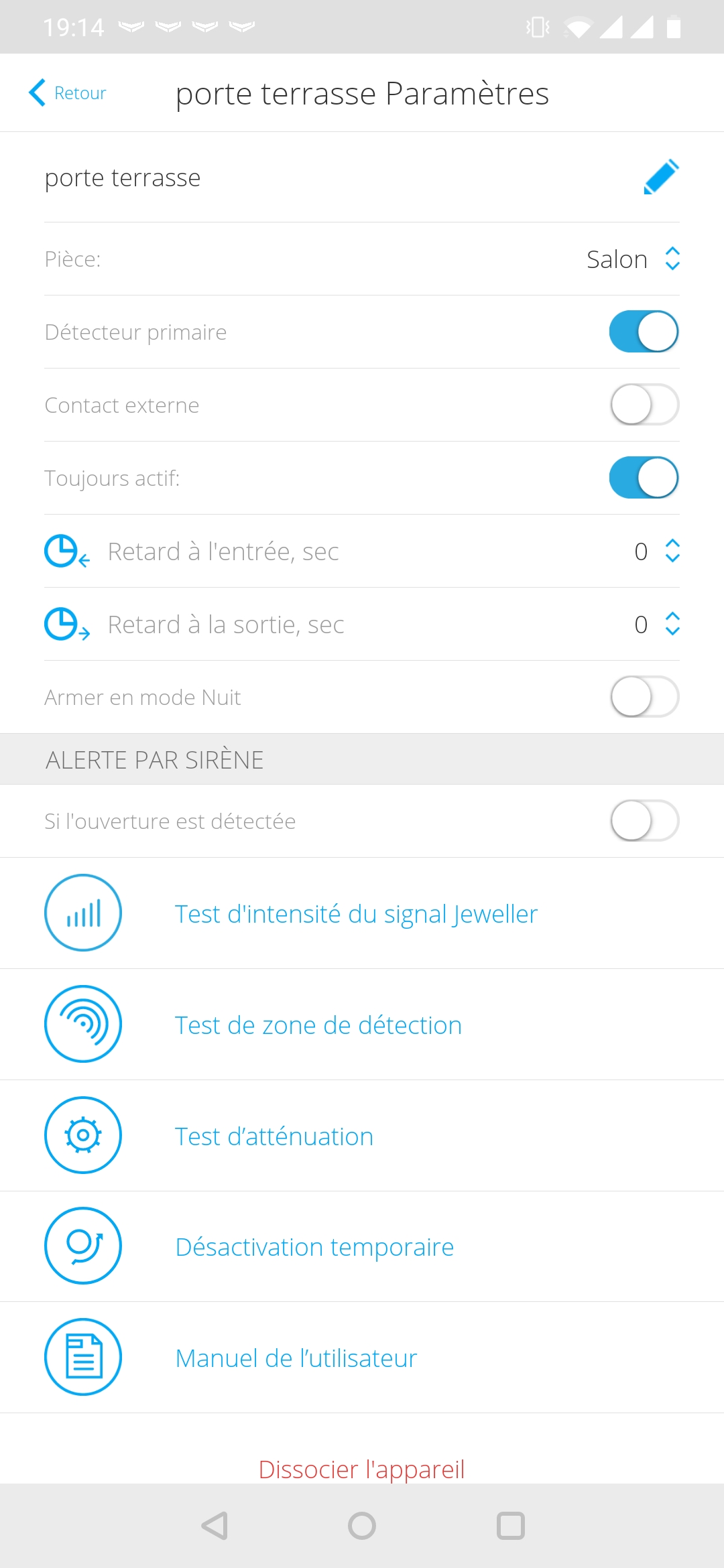
Task: Open Test de zone de détection
Action: point(318,1025)
